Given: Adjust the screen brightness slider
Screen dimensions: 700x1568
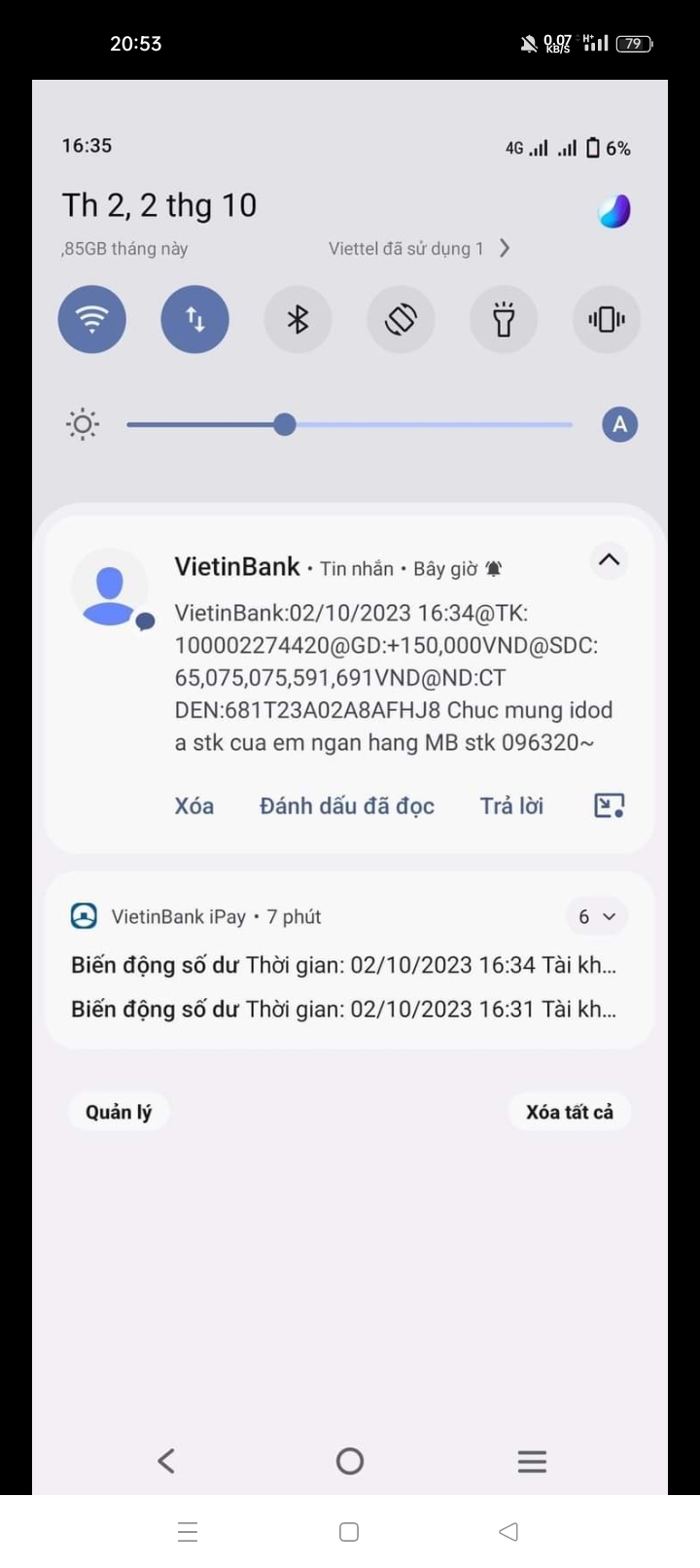Looking at the screenshot, I should tap(284, 424).
